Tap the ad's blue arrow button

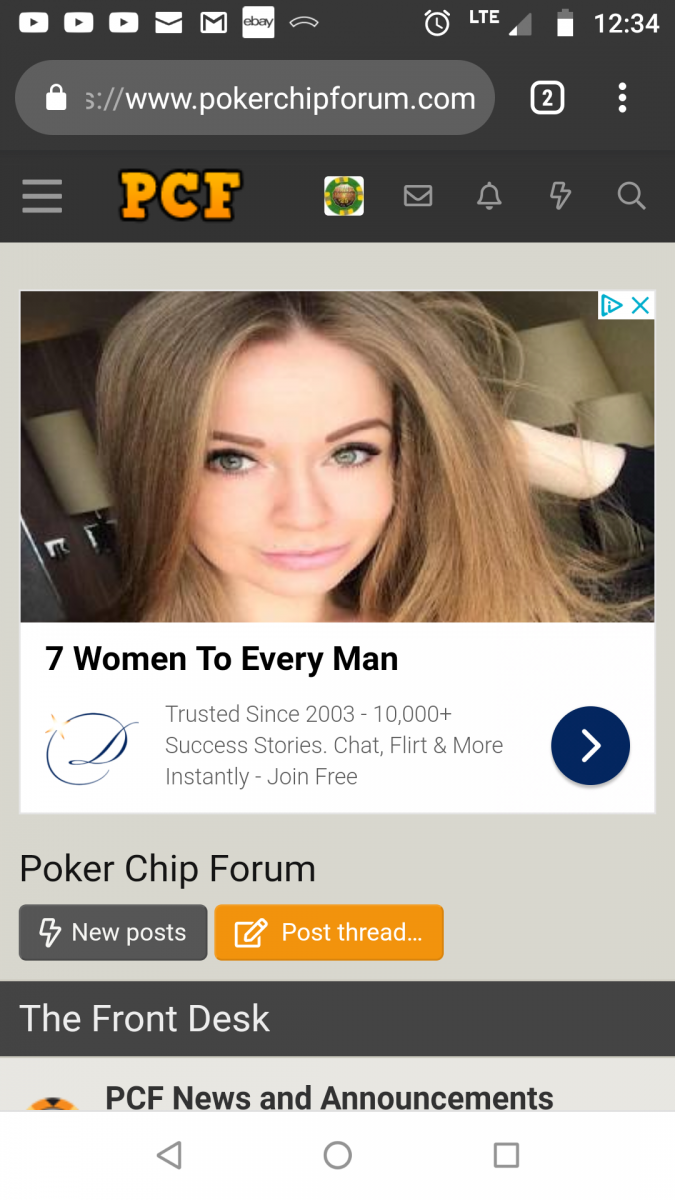click(x=590, y=745)
